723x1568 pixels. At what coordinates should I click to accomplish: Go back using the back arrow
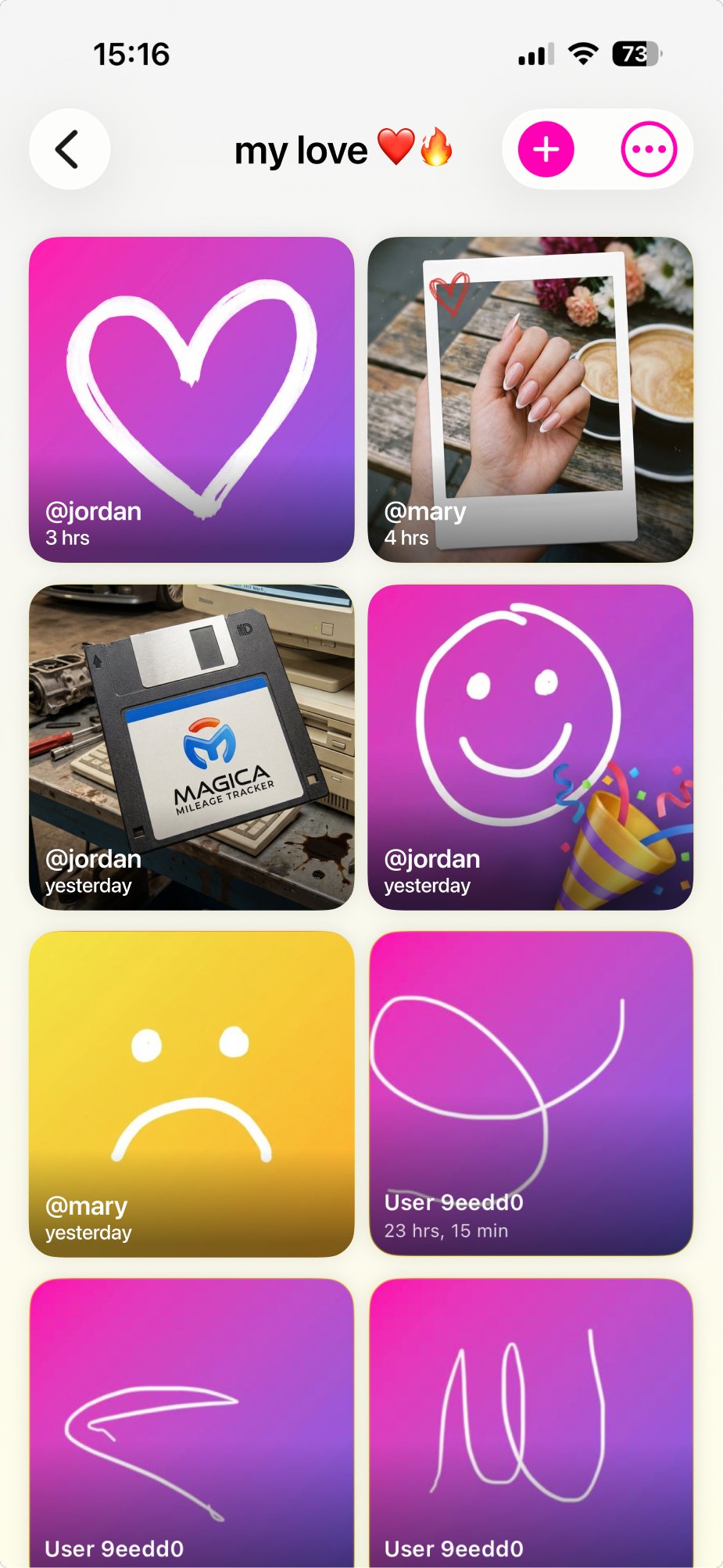(69, 149)
